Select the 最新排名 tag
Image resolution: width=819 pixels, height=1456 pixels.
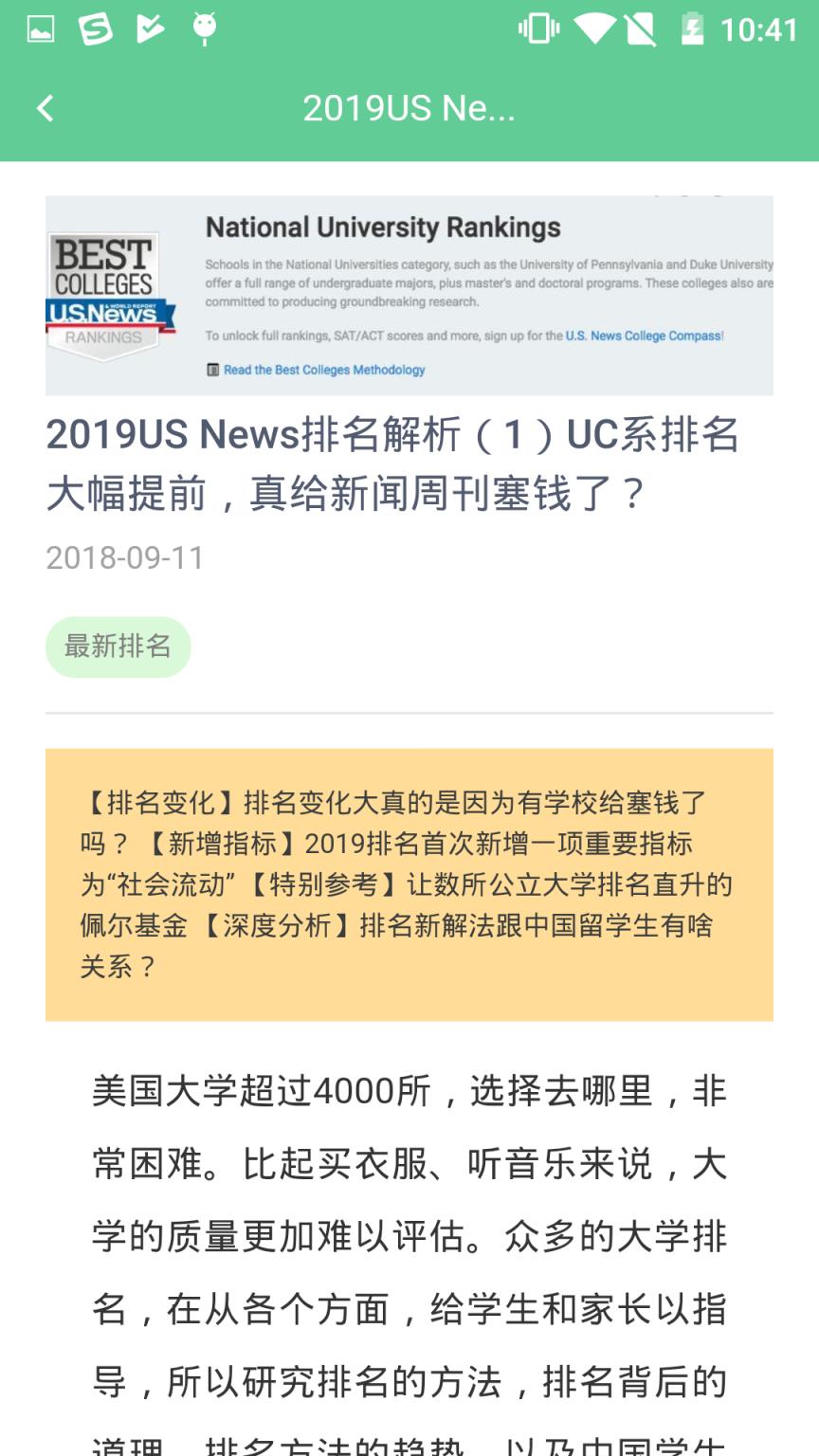pyautogui.click(x=118, y=646)
